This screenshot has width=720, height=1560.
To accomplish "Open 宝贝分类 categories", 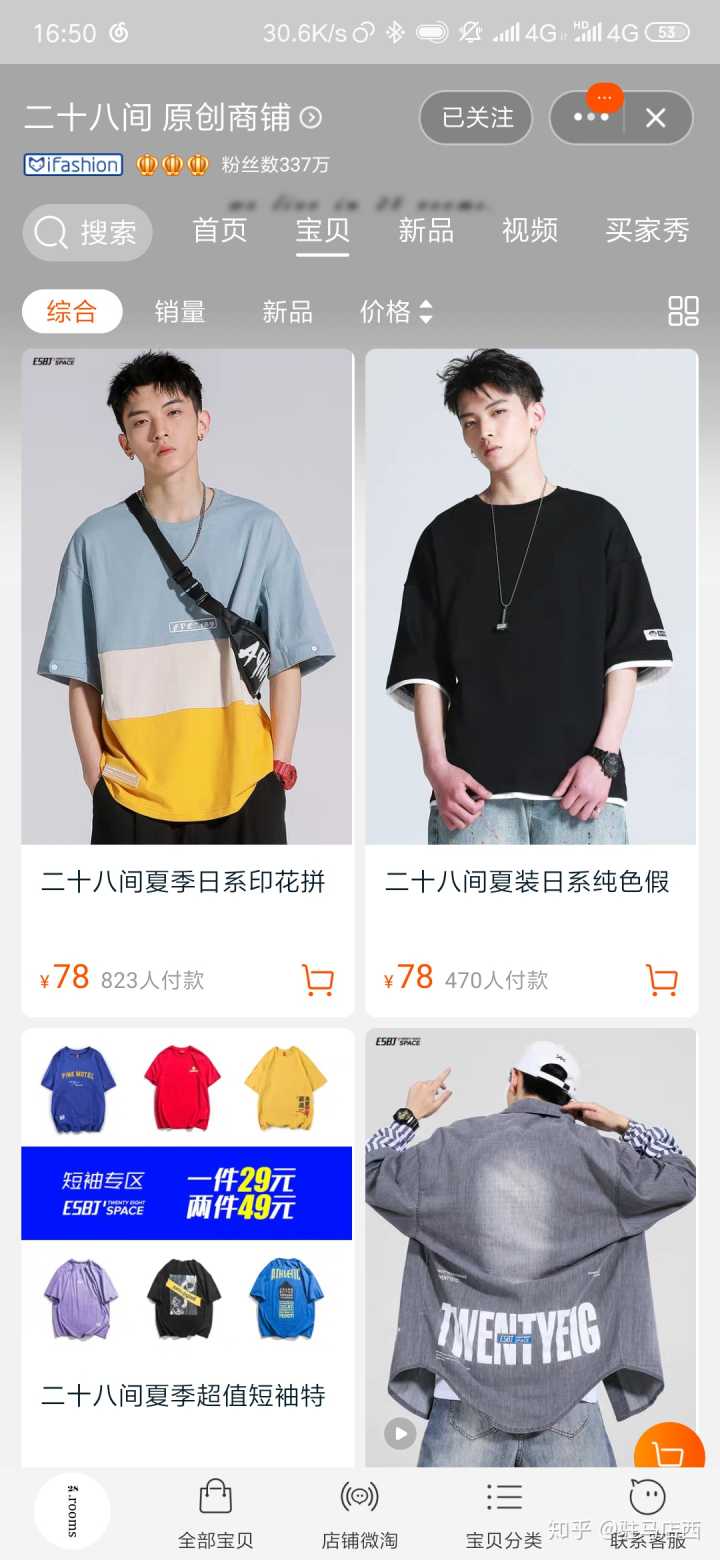I will (504, 1512).
